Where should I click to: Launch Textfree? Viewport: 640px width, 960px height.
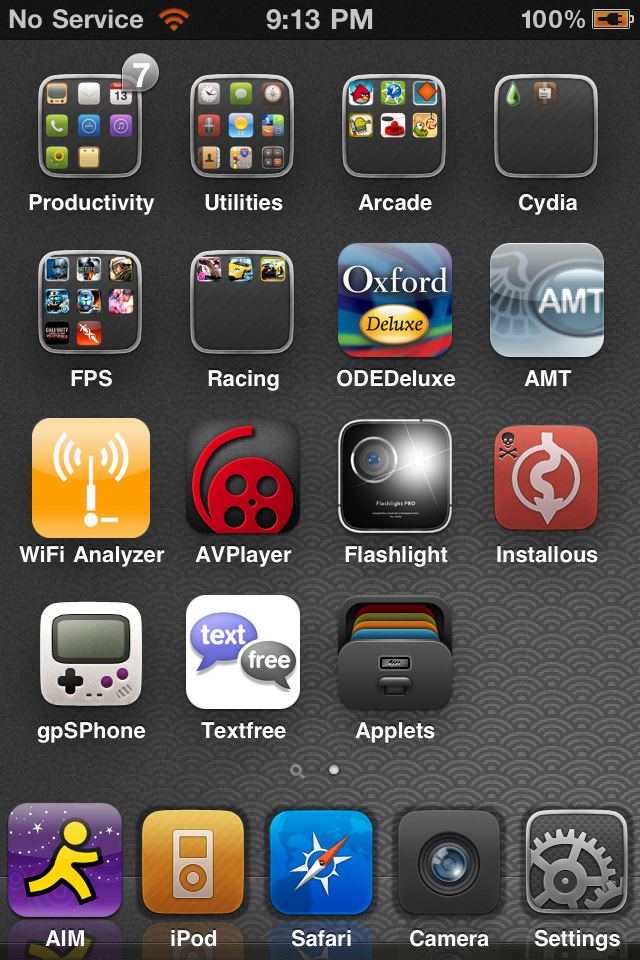(x=242, y=654)
